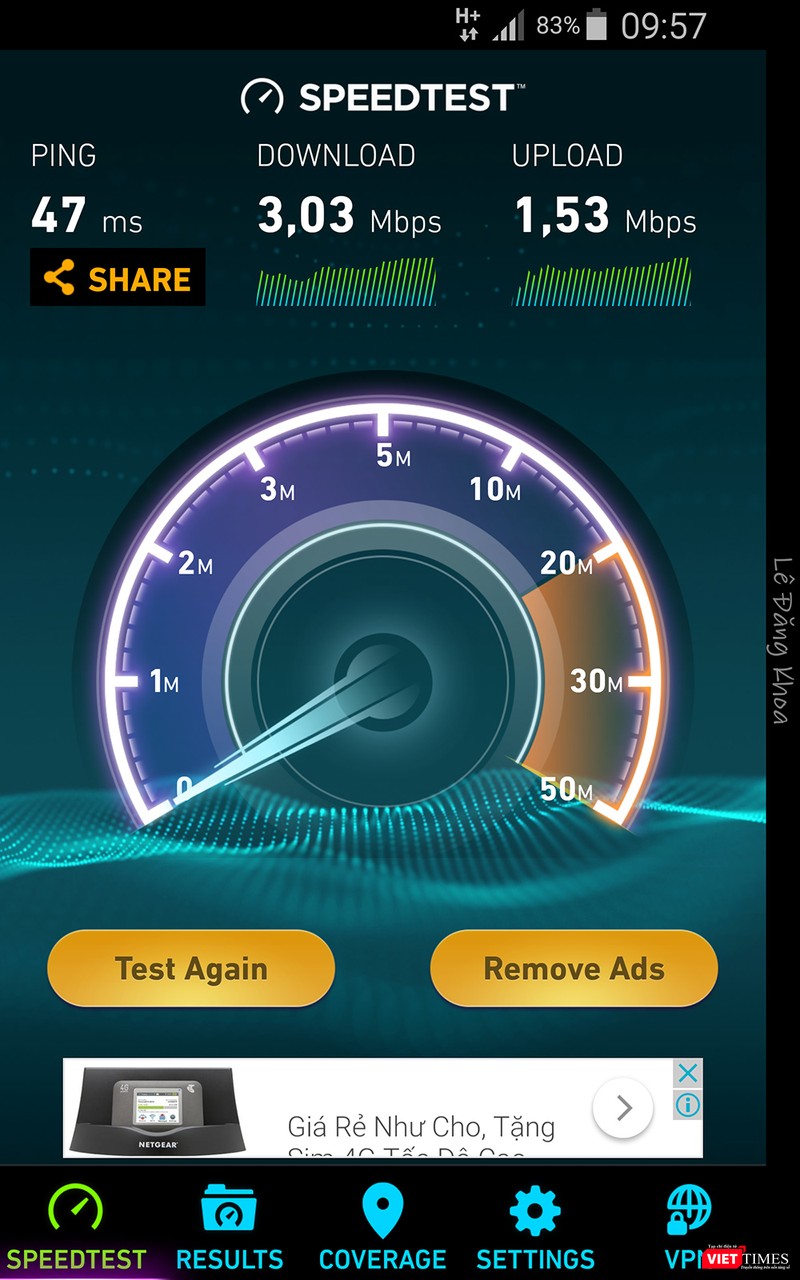The height and width of the screenshot is (1280, 800).
Task: Open the ad info icon
Action: pos(687,1104)
